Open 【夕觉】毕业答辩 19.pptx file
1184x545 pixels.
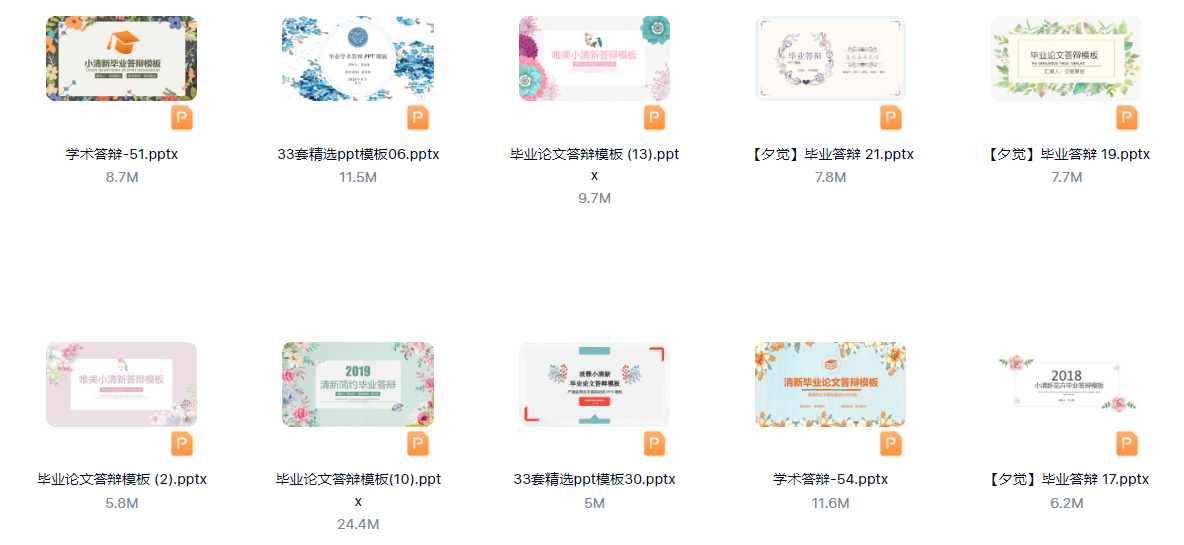(1066, 60)
